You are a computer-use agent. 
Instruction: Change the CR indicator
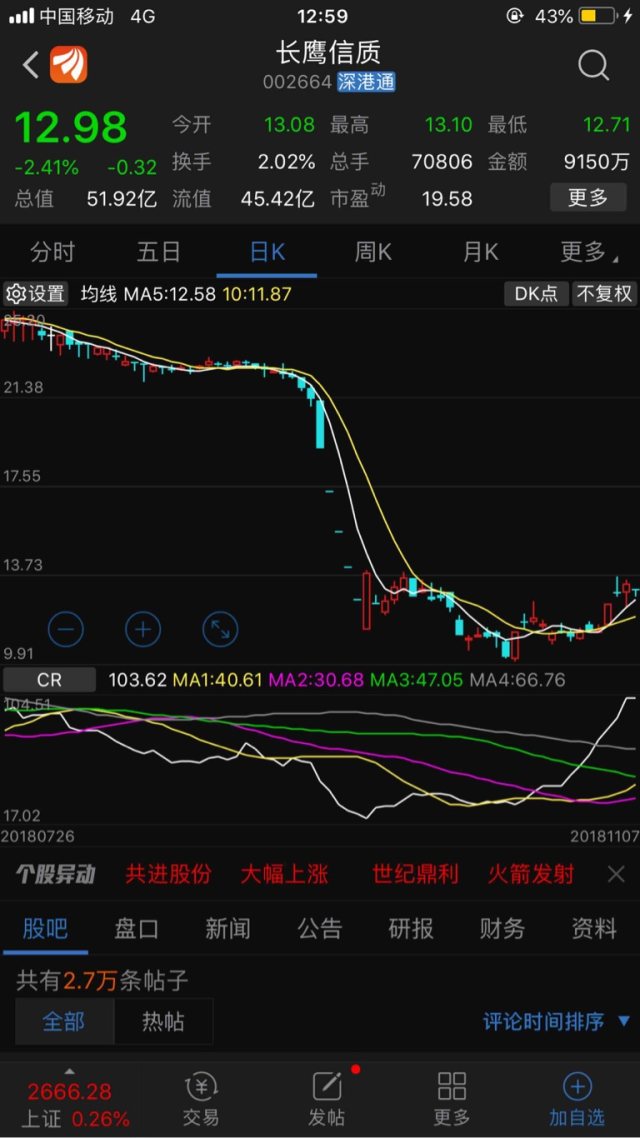pyautogui.click(x=49, y=680)
